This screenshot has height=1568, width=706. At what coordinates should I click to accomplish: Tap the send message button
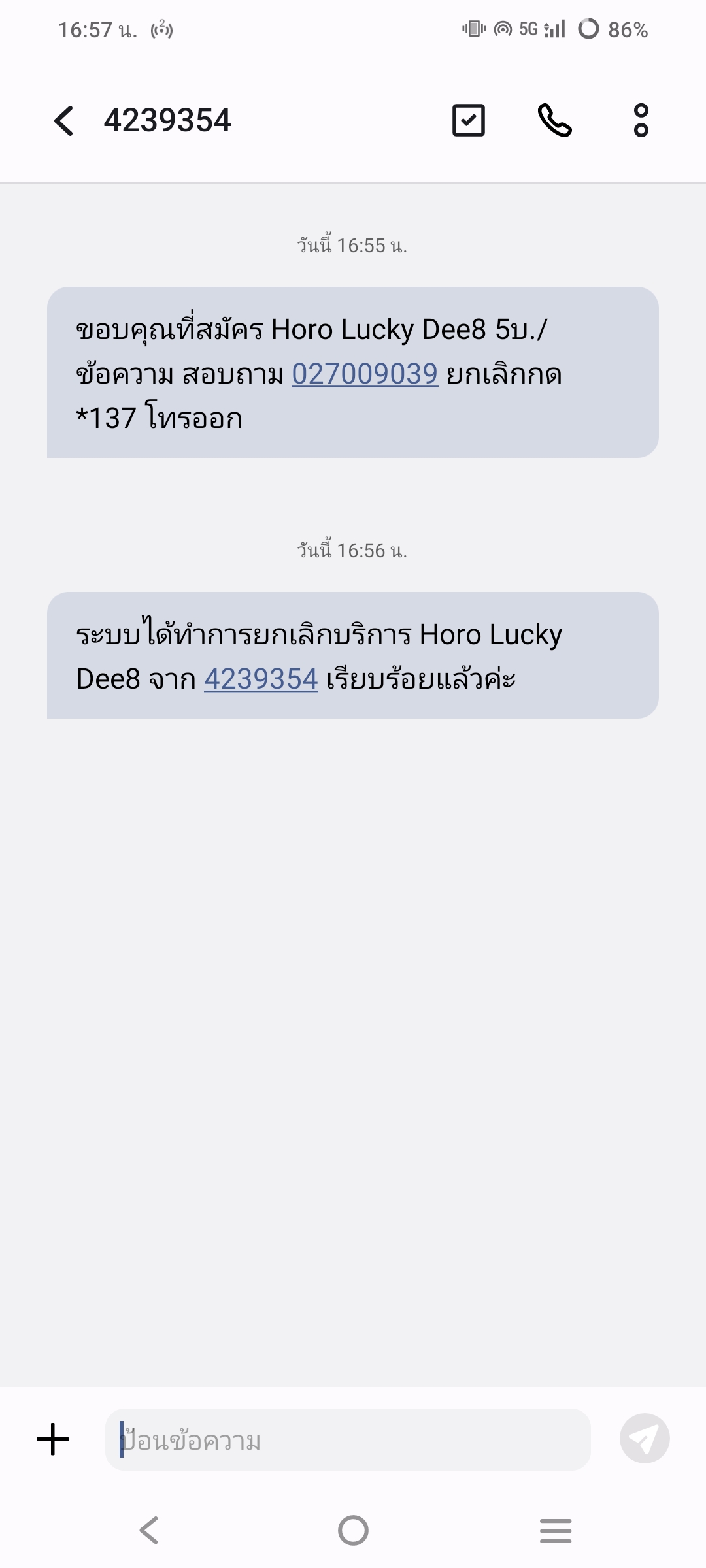point(645,1439)
